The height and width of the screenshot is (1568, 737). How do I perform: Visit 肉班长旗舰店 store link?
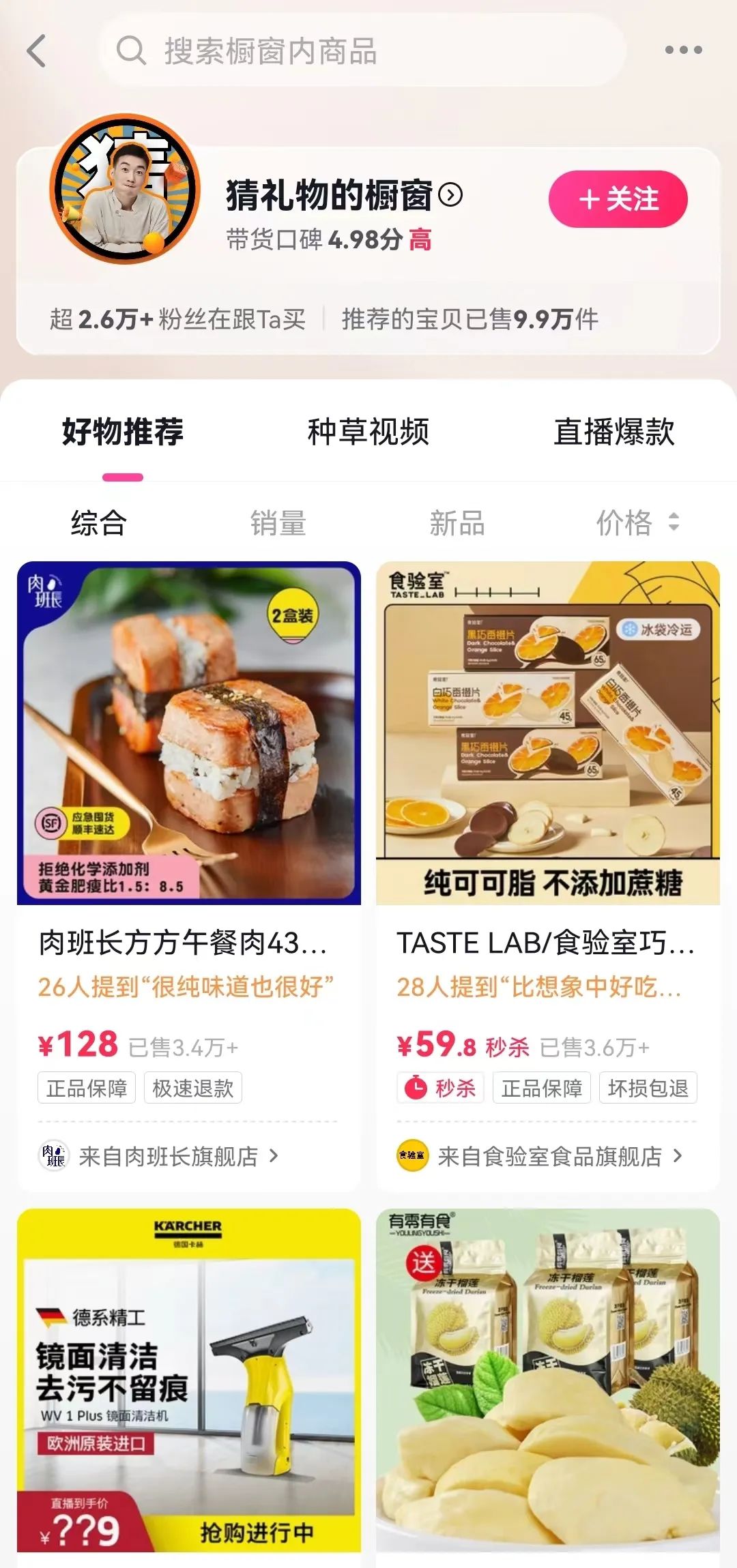169,1156
